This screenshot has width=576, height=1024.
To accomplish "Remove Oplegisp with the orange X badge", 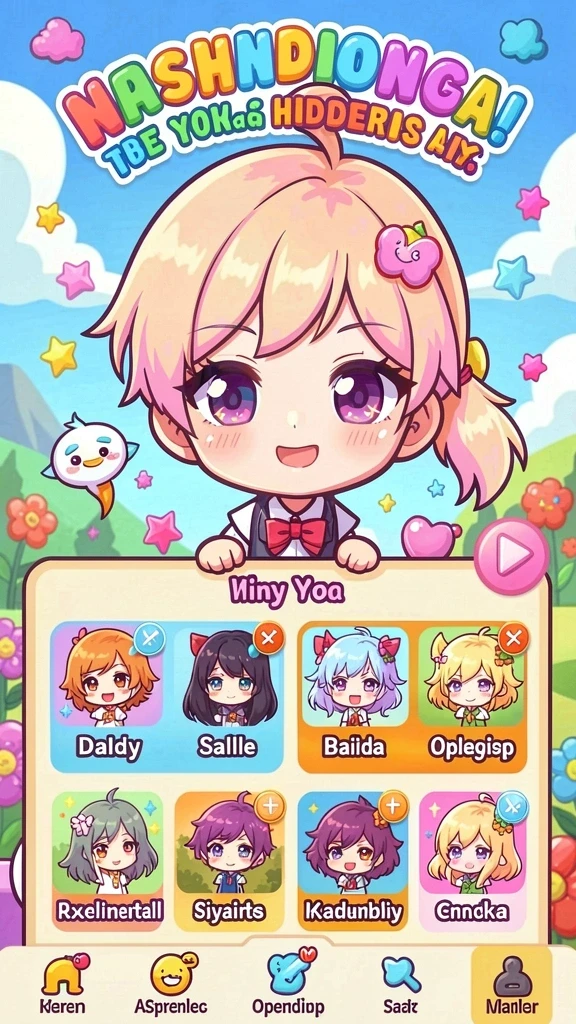I will pos(513,637).
